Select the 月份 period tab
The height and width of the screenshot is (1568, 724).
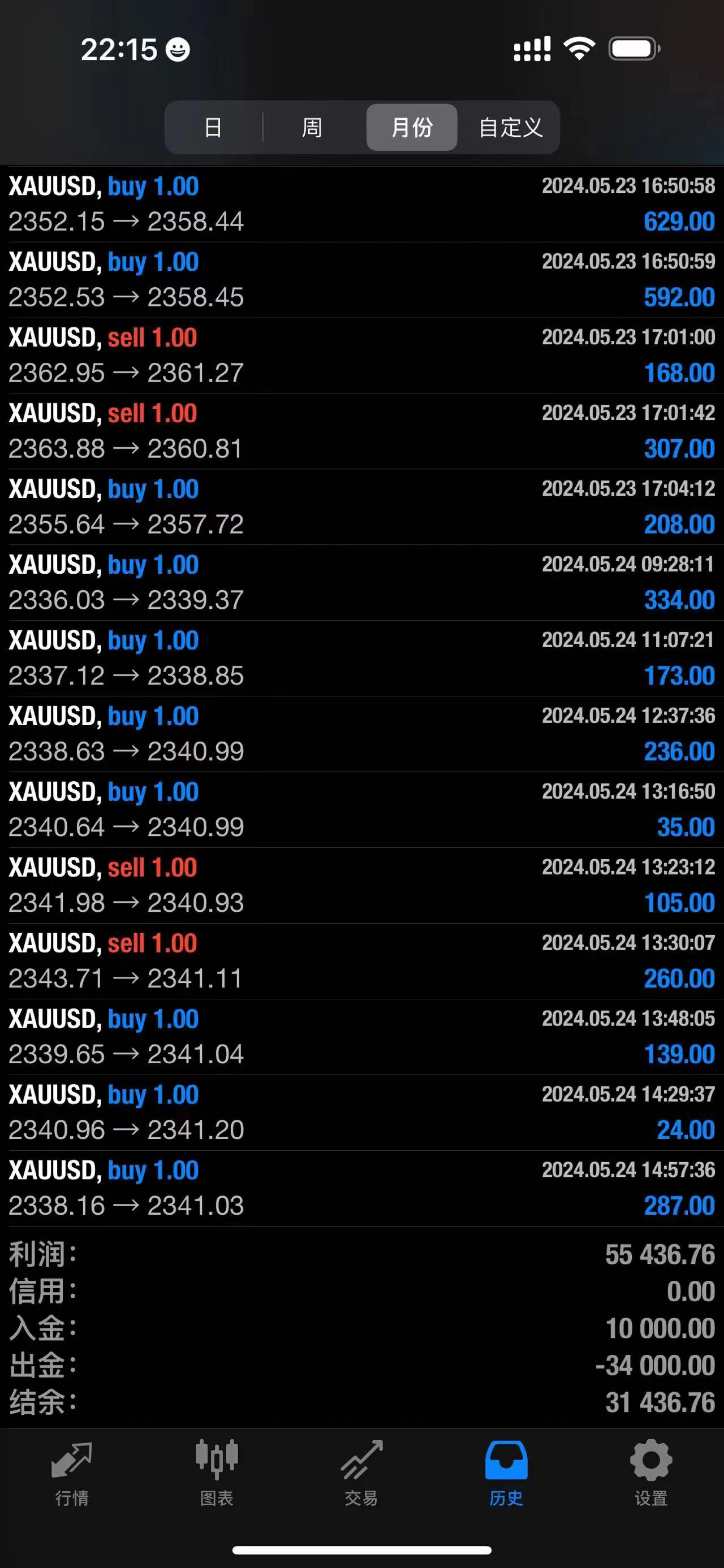click(x=412, y=127)
